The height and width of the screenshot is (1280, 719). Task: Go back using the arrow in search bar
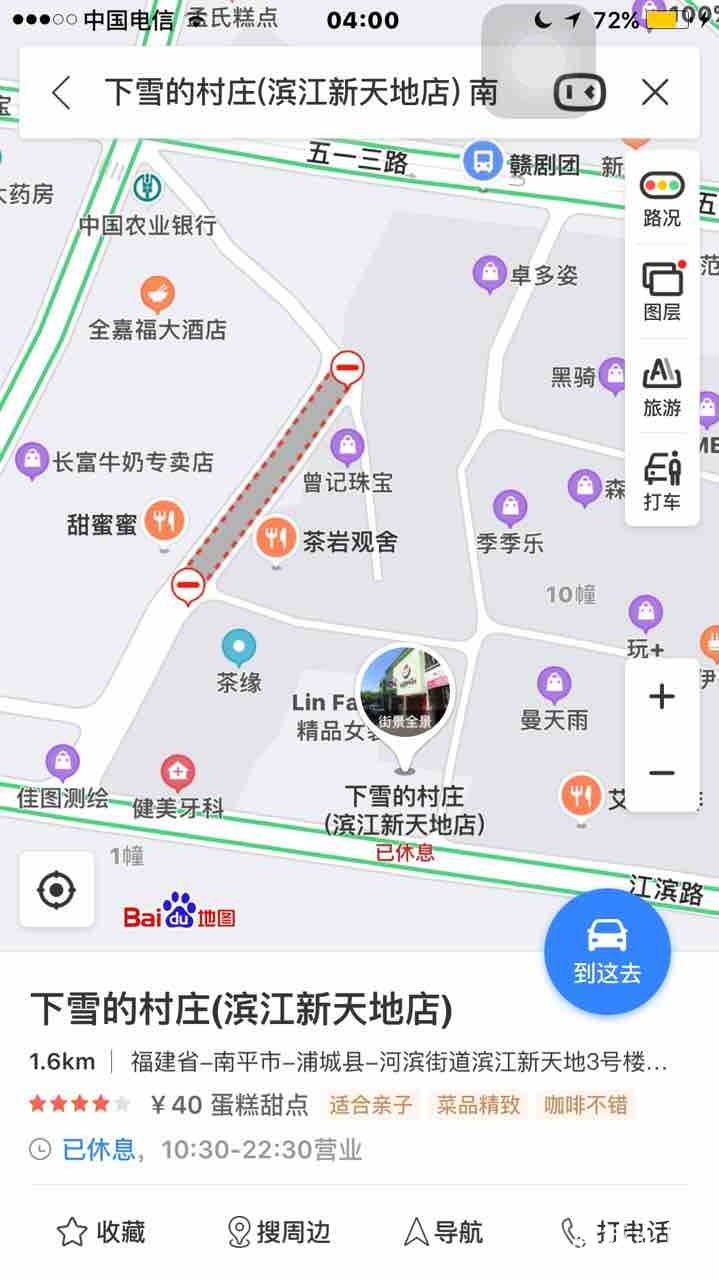pos(61,93)
